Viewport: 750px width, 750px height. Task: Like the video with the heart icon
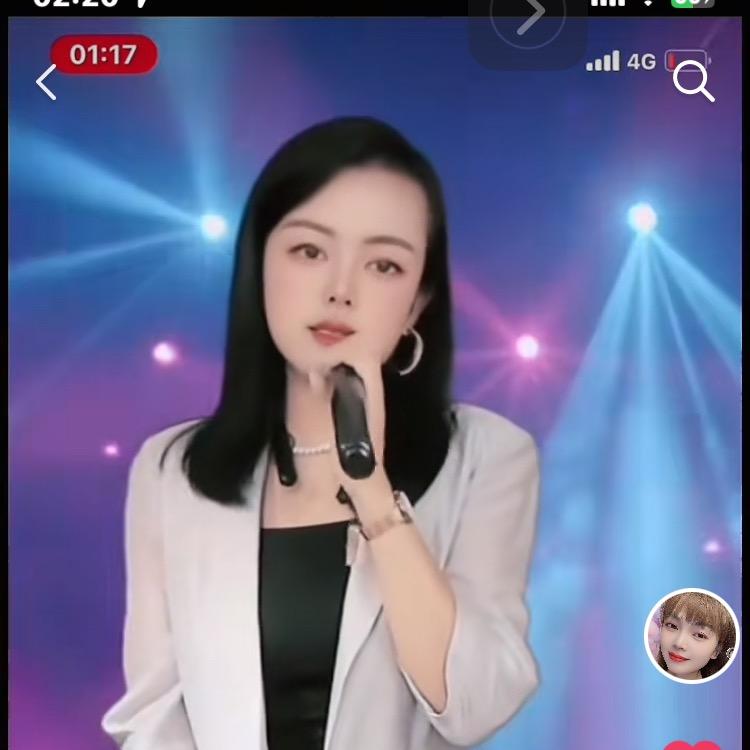pos(692,744)
